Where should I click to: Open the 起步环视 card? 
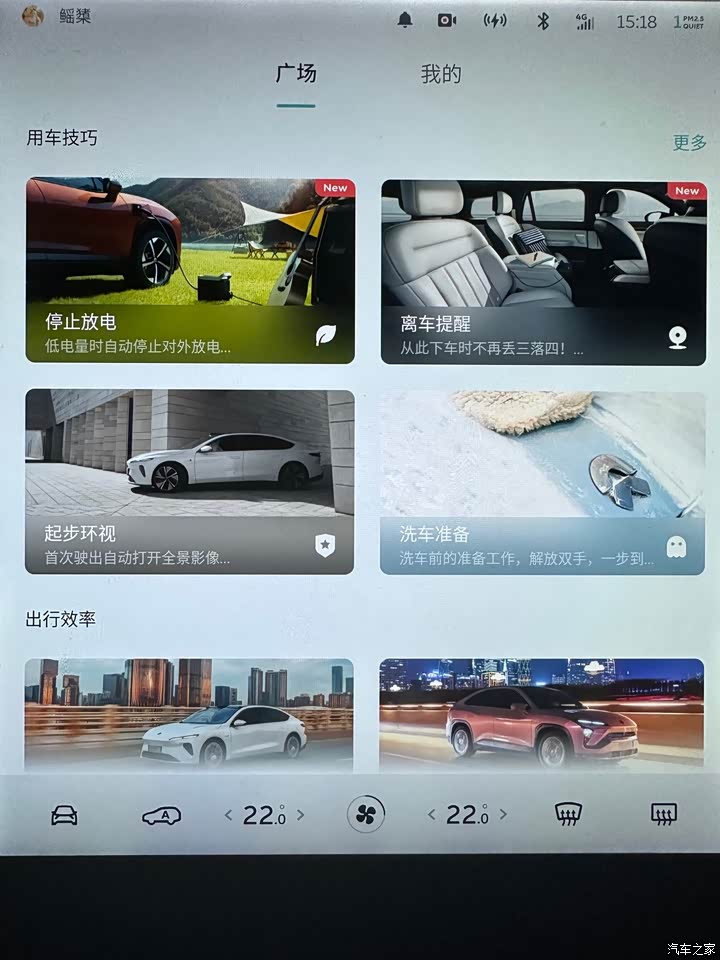(190, 481)
